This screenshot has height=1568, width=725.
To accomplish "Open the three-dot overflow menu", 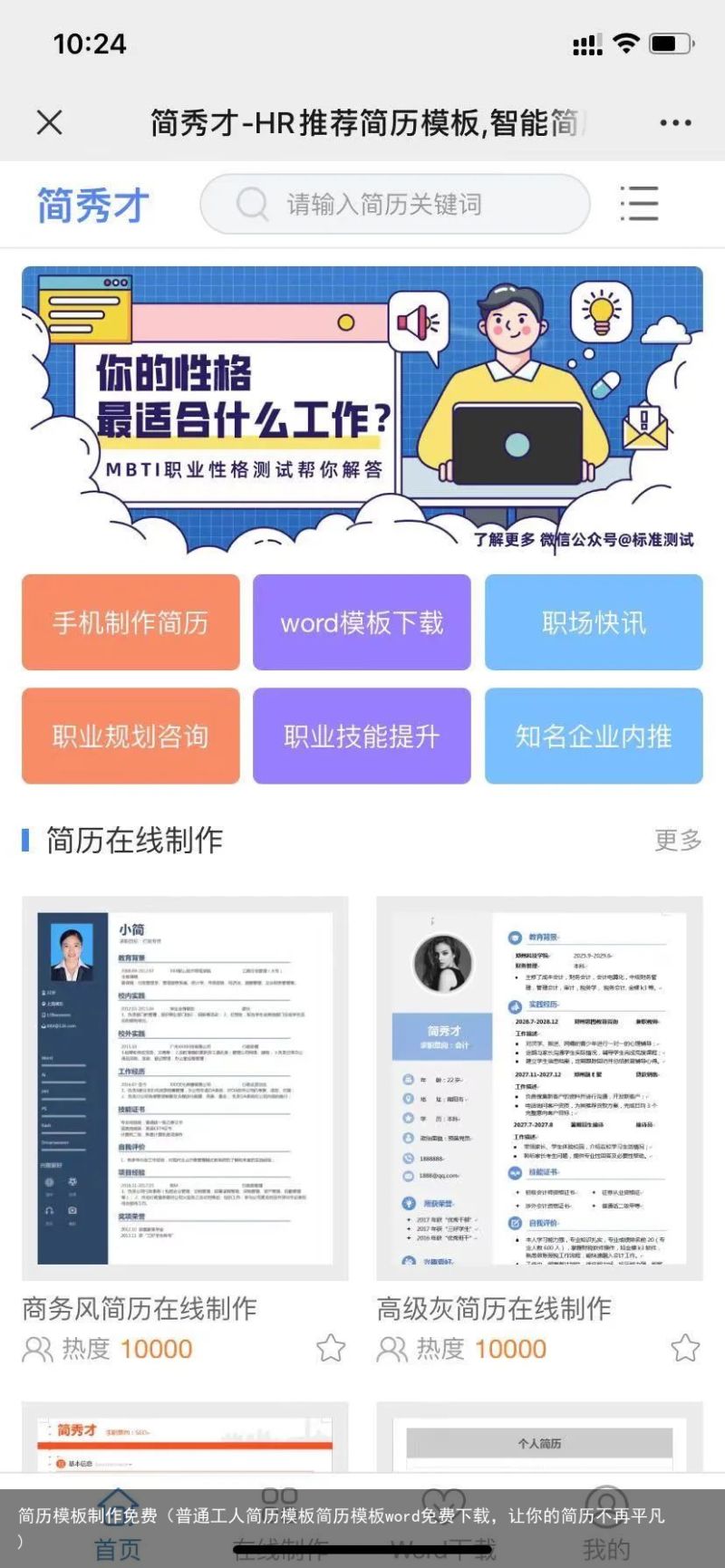I will click(x=675, y=122).
